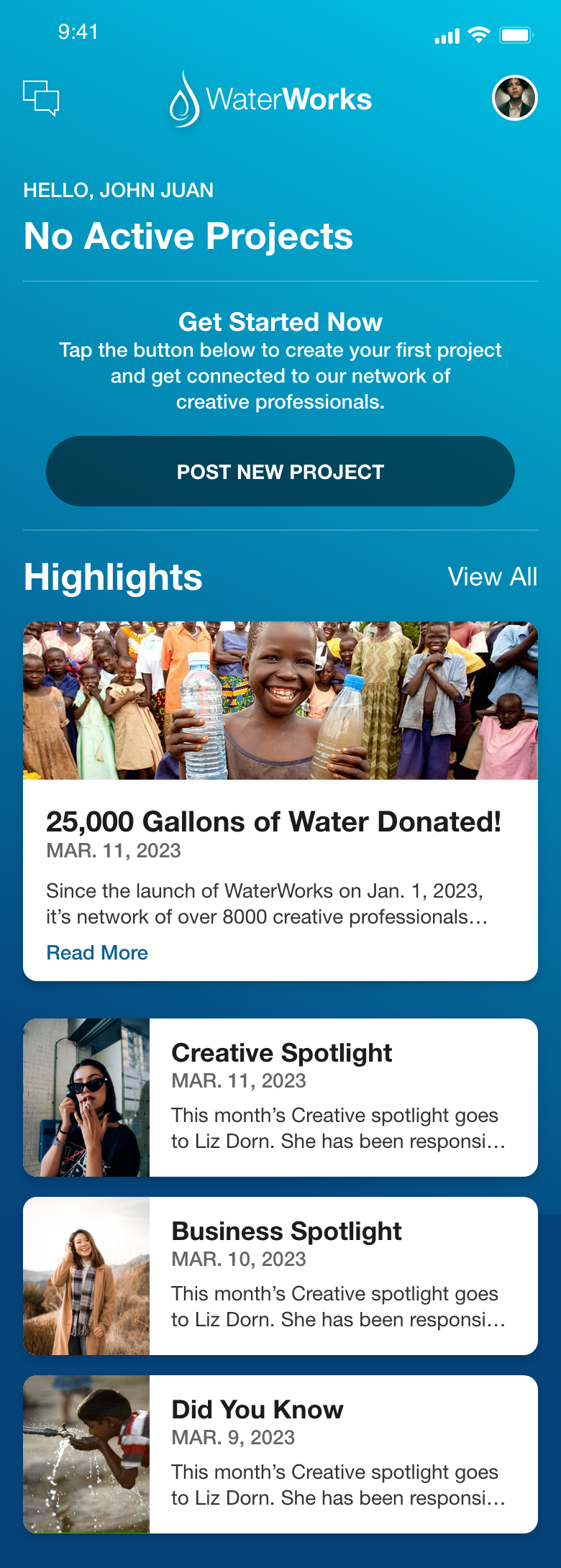The width and height of the screenshot is (561, 1568).
Task: Tap the Post New Project button
Action: (280, 471)
